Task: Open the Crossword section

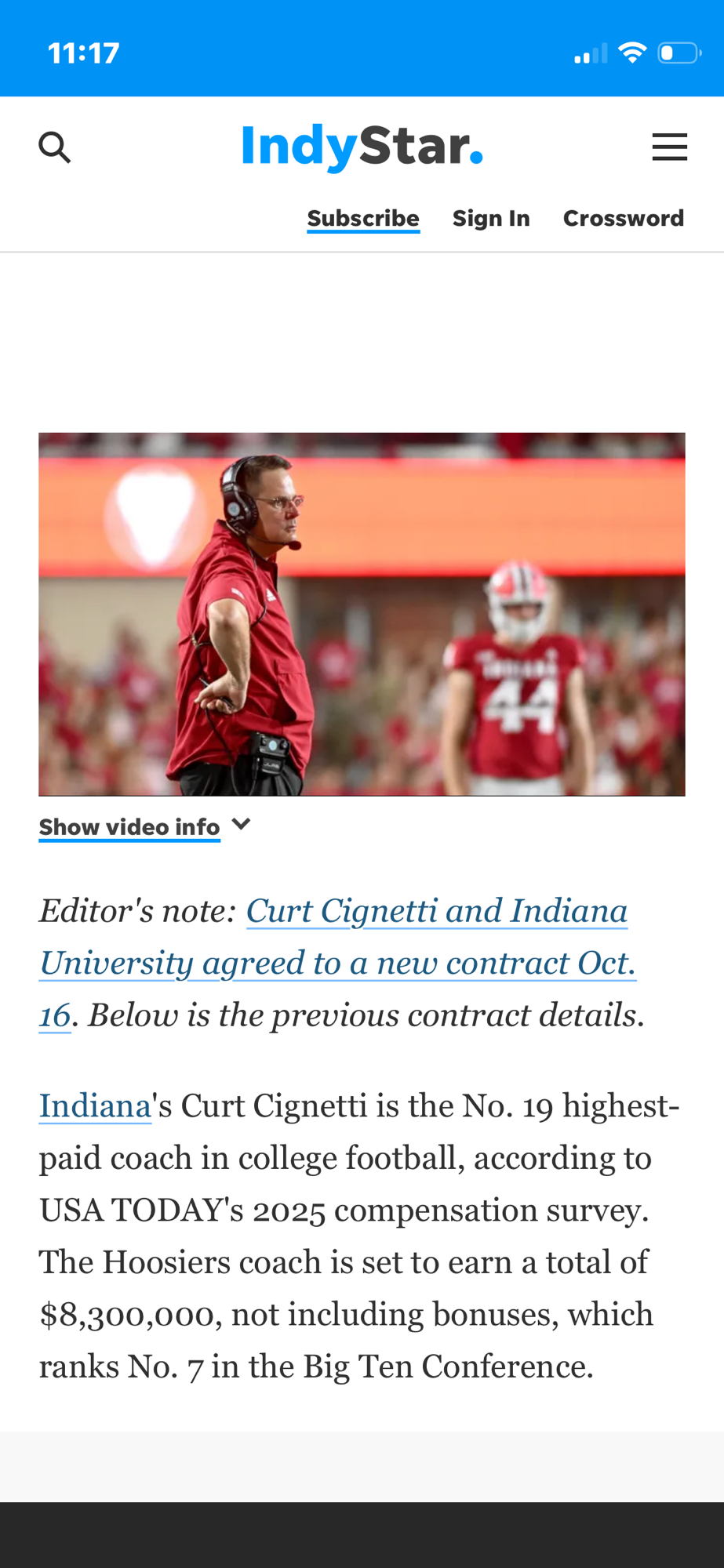Action: [x=623, y=218]
